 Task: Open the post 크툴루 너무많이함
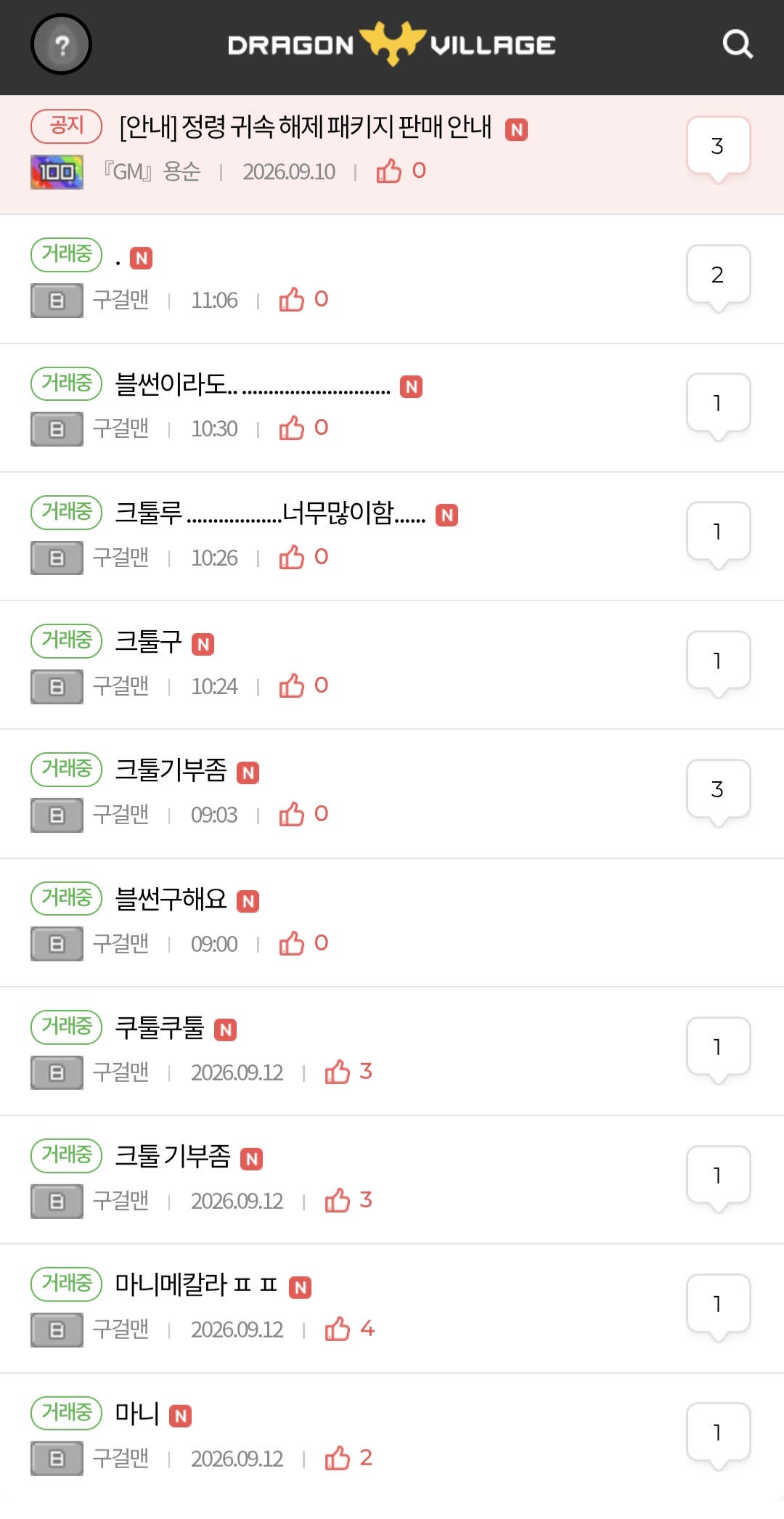coord(270,513)
